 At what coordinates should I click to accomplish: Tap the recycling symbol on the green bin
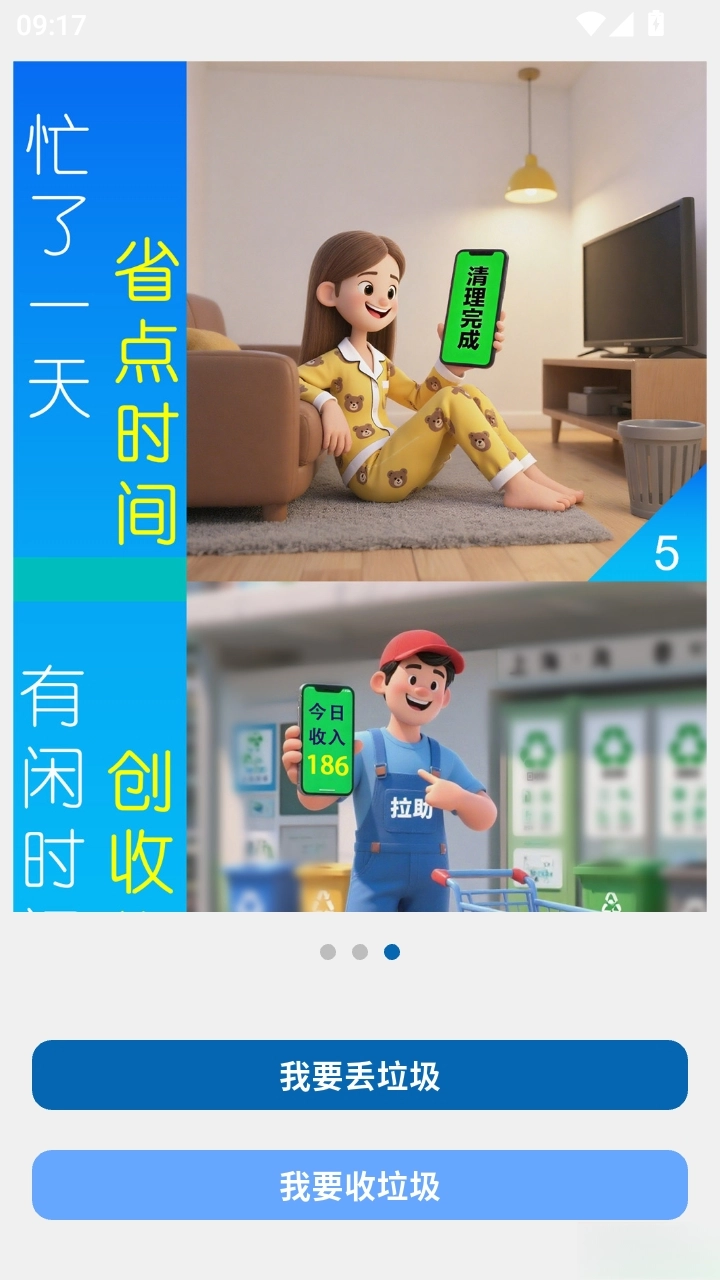tap(612, 903)
